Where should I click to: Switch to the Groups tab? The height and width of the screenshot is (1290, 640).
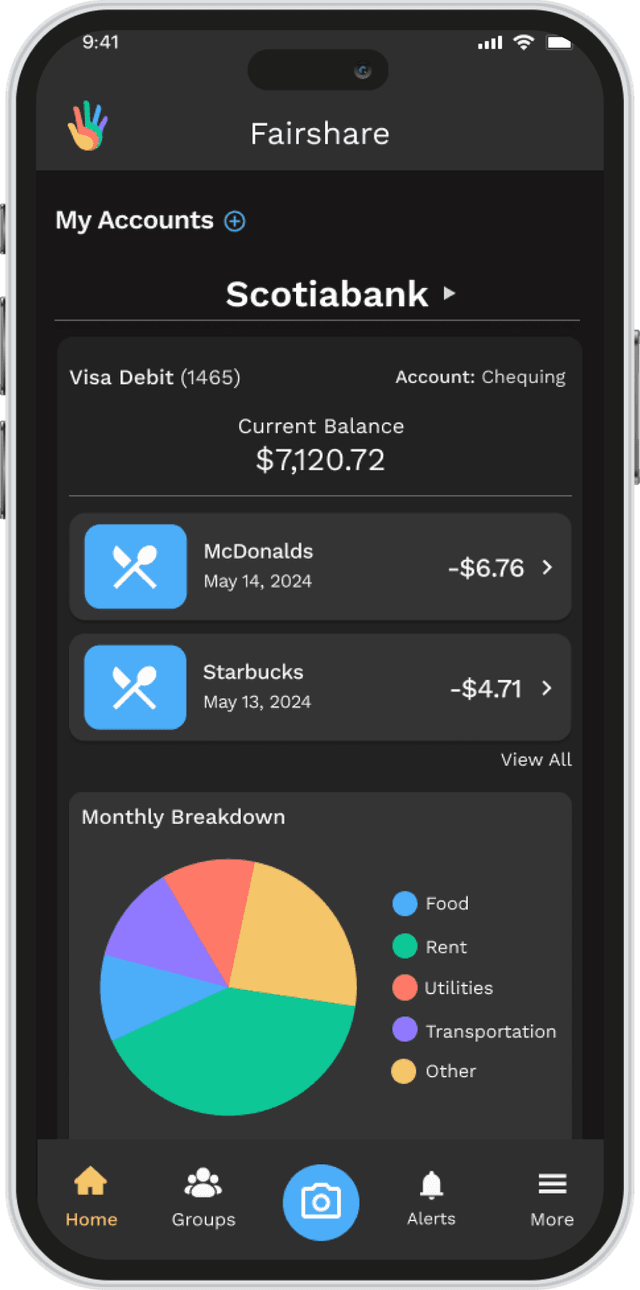click(204, 1197)
